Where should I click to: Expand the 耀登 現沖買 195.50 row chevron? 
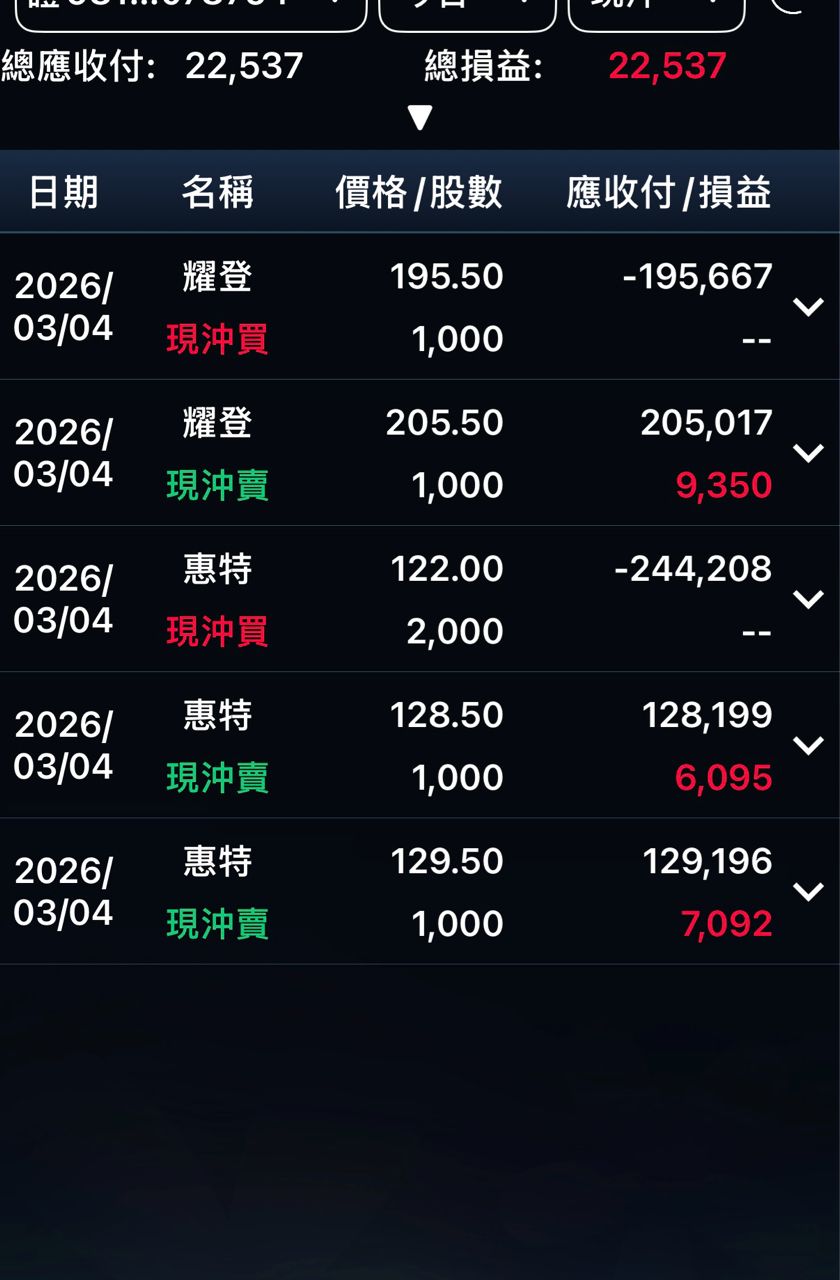pos(808,307)
